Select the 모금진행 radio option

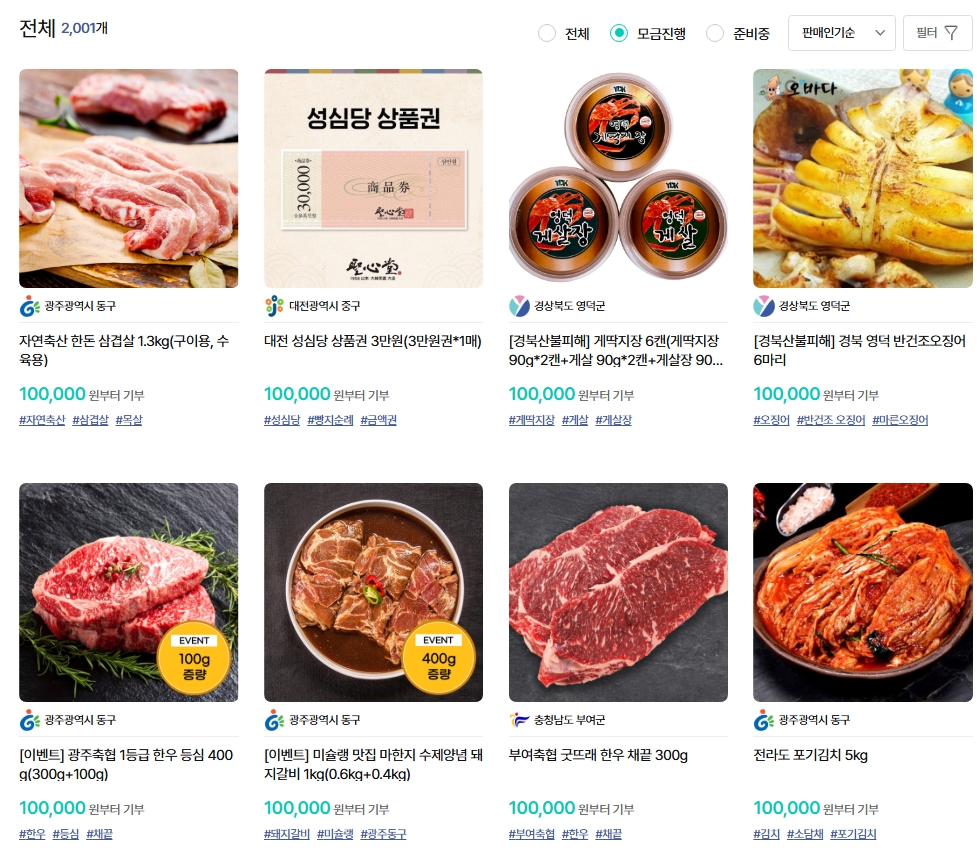[x=619, y=33]
